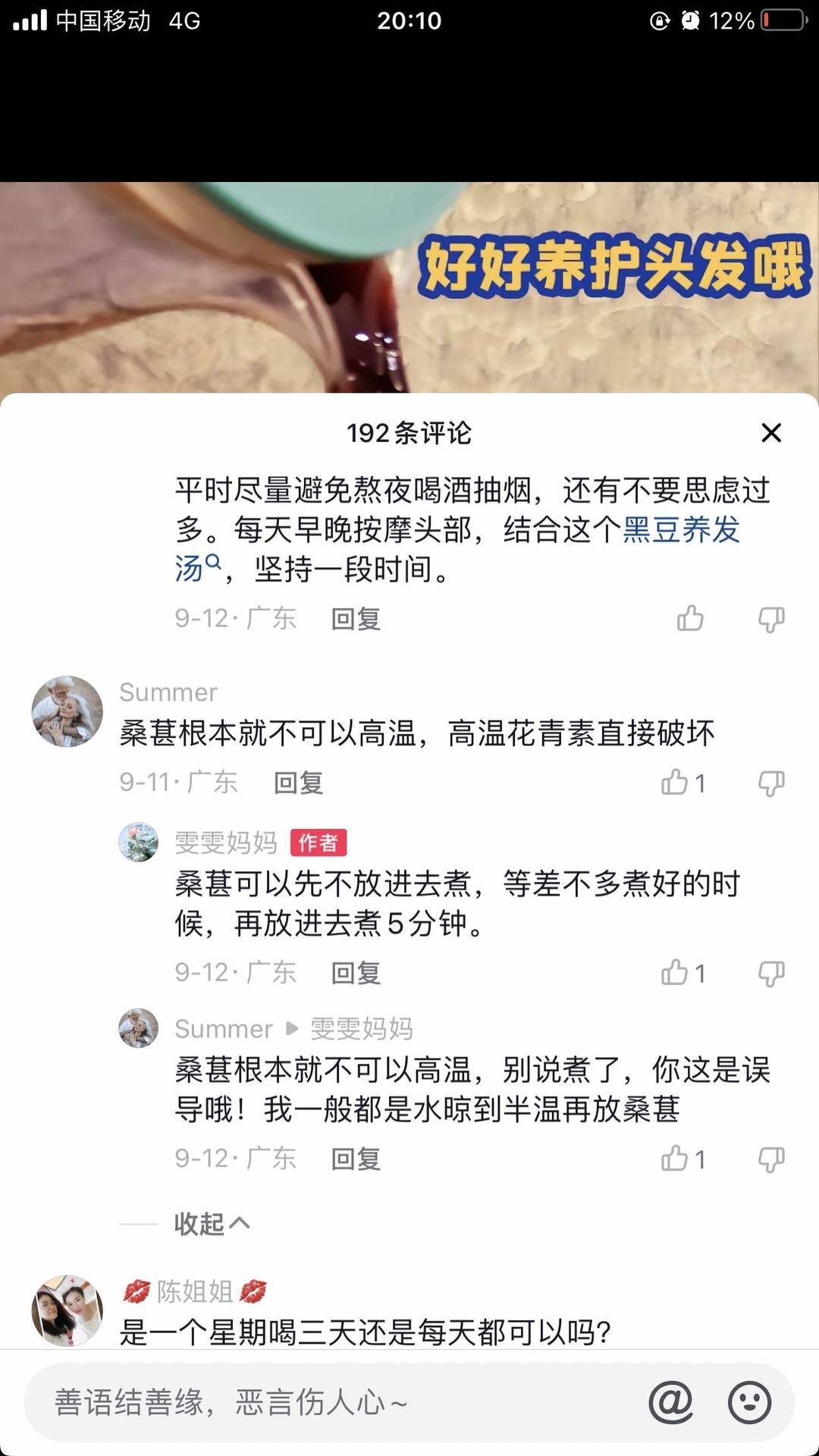This screenshot has width=819, height=1456.
Task: Like Summer's comment about 高温花青素直接破坏
Action: coord(675,783)
